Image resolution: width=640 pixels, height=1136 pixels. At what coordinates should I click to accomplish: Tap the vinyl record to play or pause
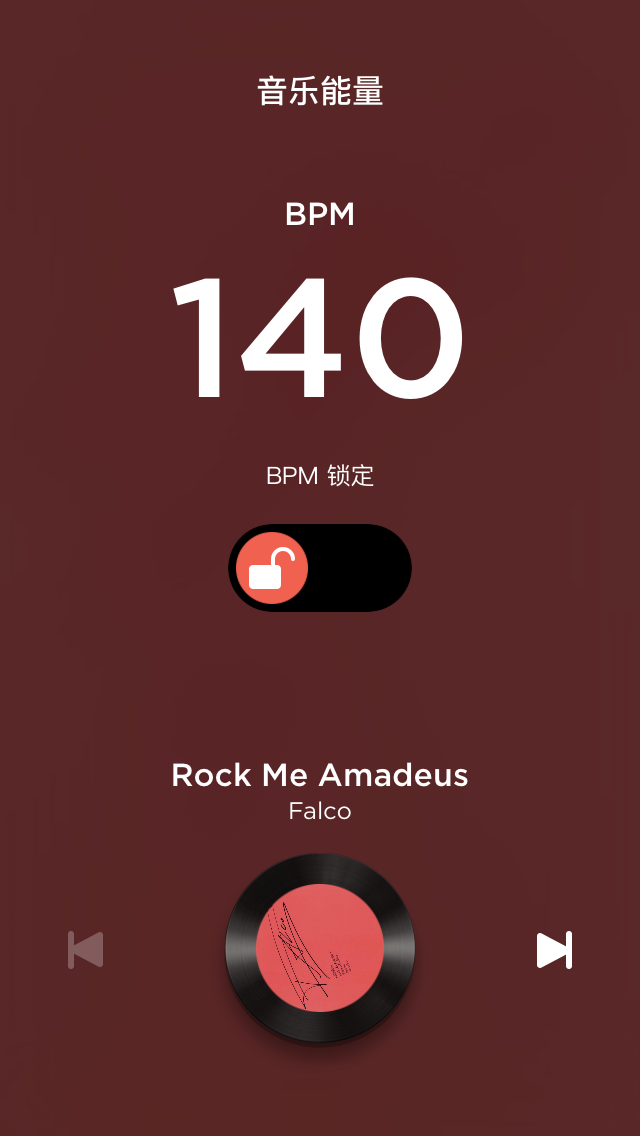pos(320,947)
